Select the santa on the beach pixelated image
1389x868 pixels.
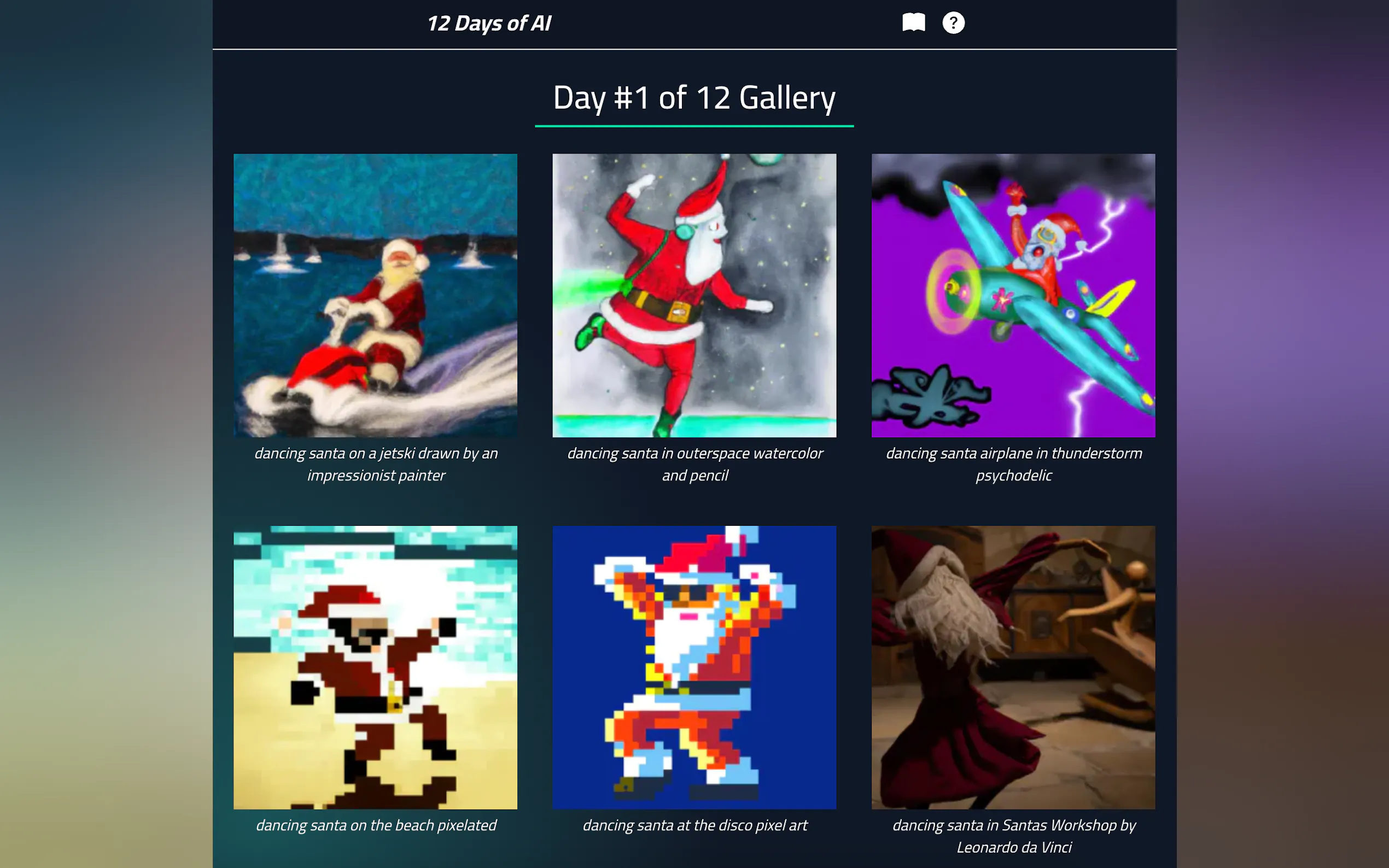pyautogui.click(x=375, y=667)
